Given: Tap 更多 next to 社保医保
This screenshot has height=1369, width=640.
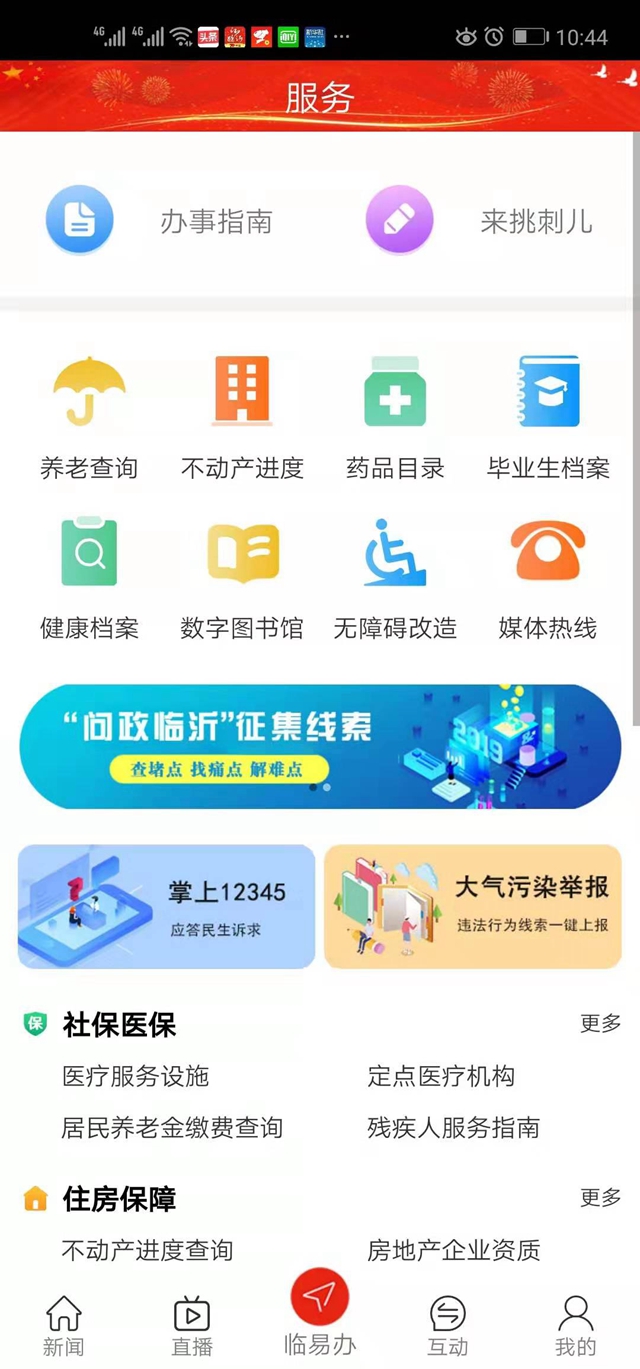Looking at the screenshot, I should click(x=601, y=1023).
